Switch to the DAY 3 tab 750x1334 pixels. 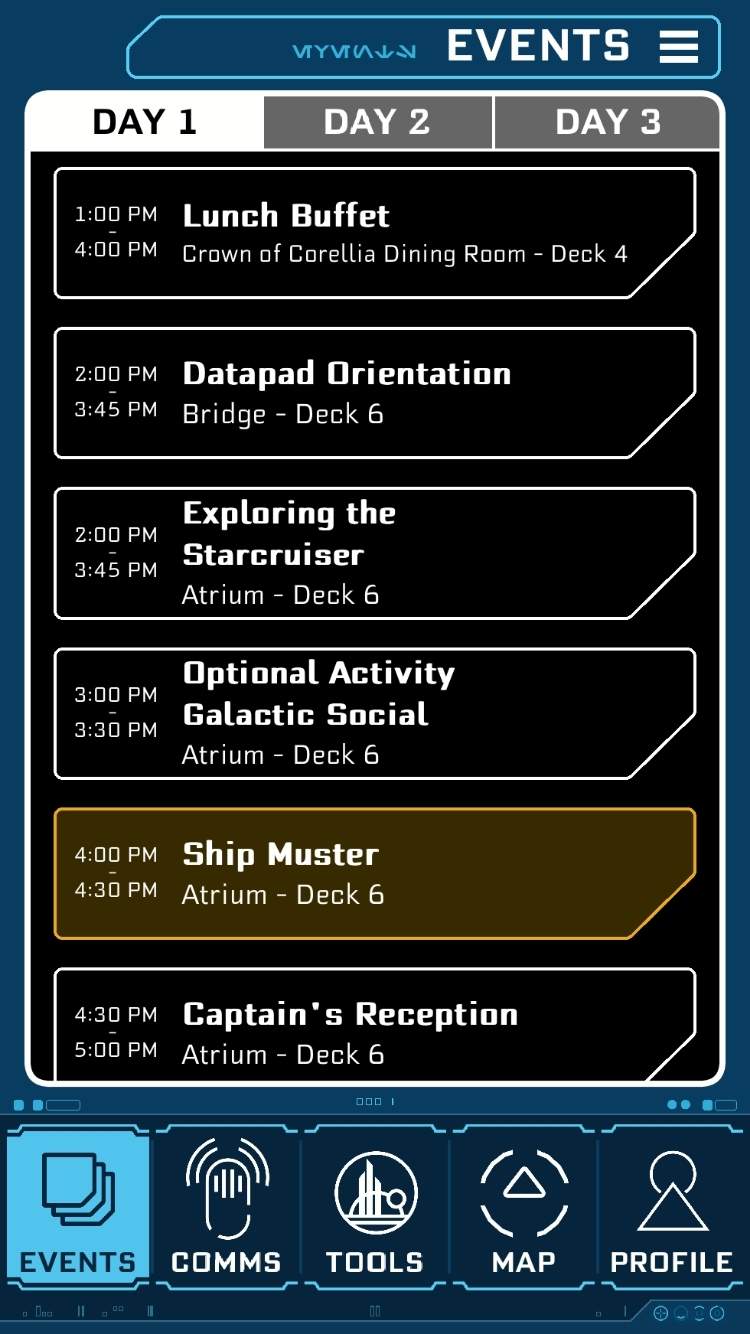(607, 122)
